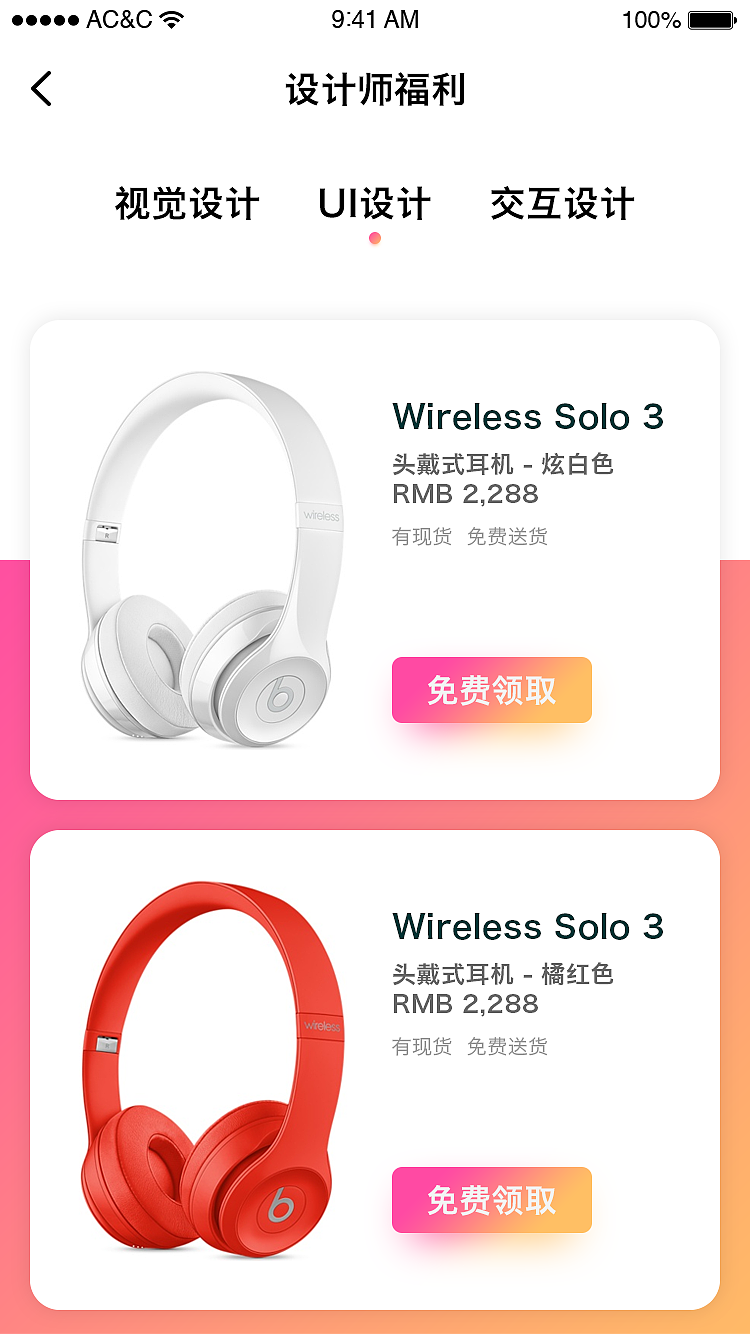Switch to the 视觉设计 tab

187,204
